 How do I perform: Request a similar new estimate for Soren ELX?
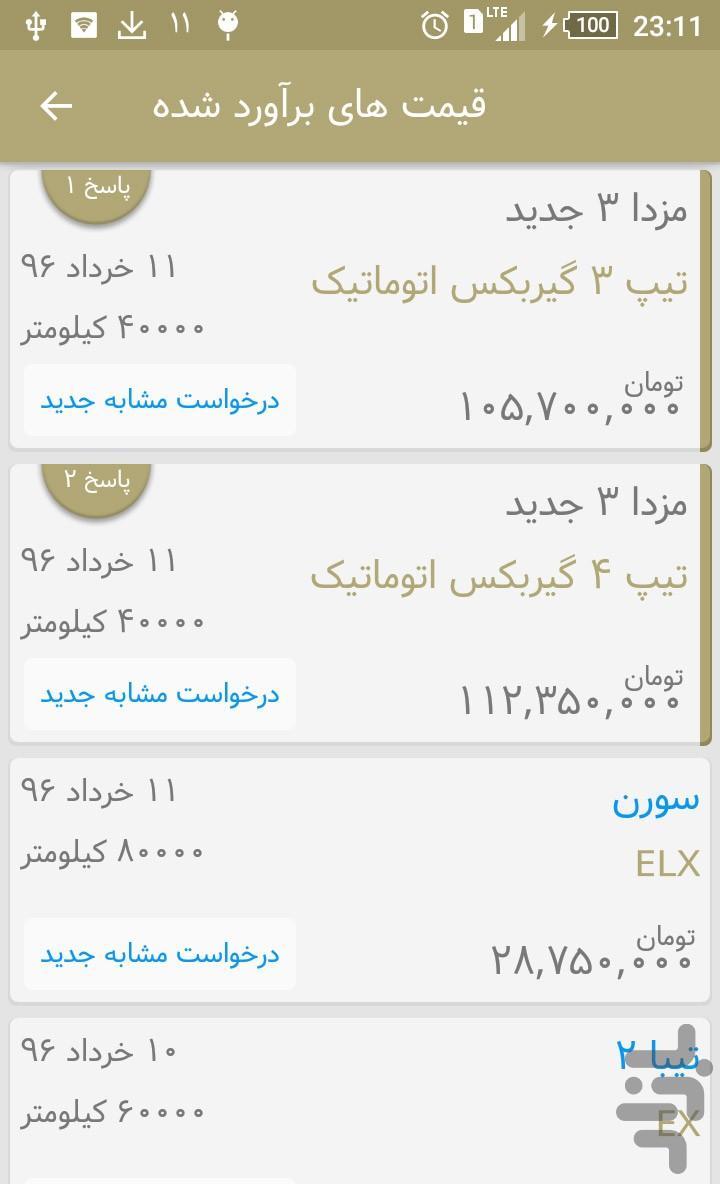coord(160,954)
